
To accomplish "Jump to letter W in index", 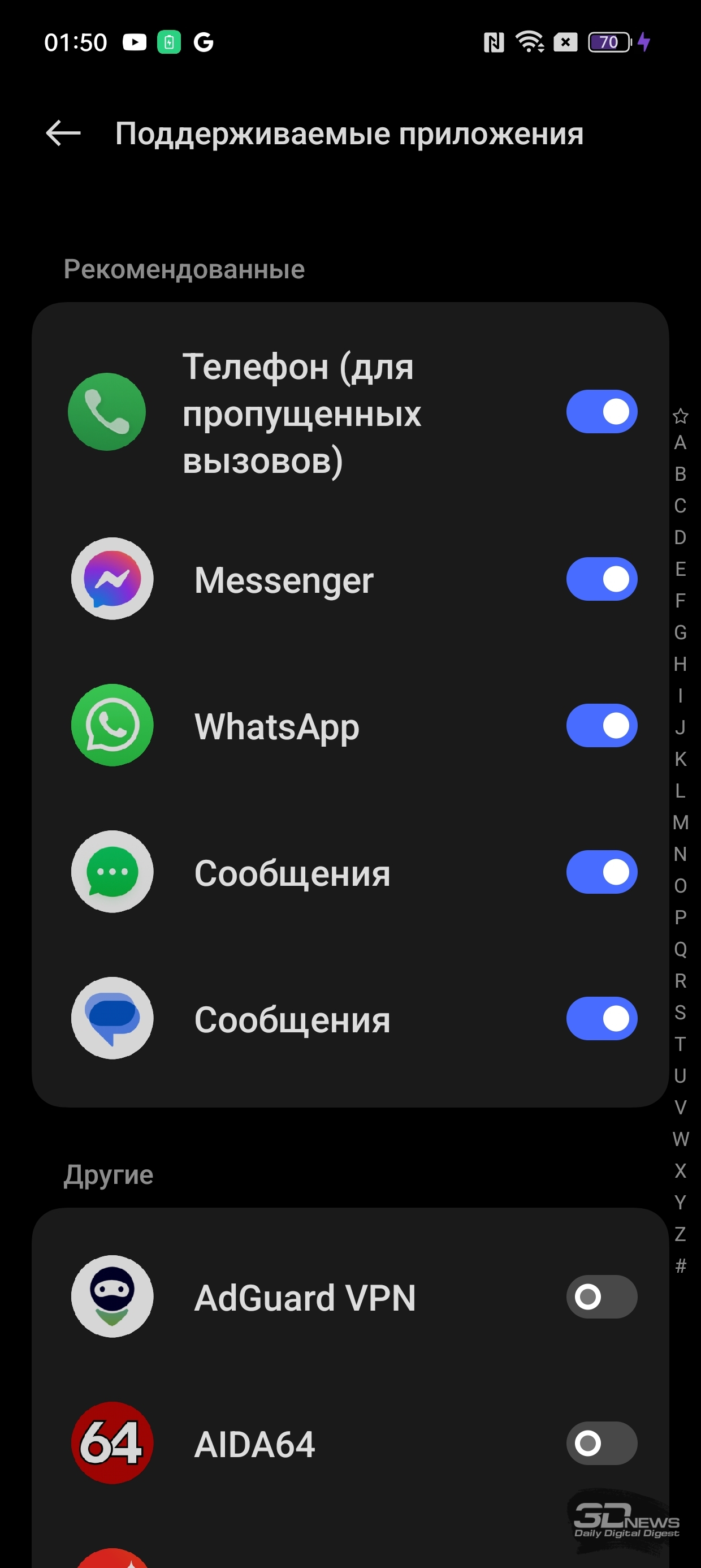I will (x=680, y=1139).
